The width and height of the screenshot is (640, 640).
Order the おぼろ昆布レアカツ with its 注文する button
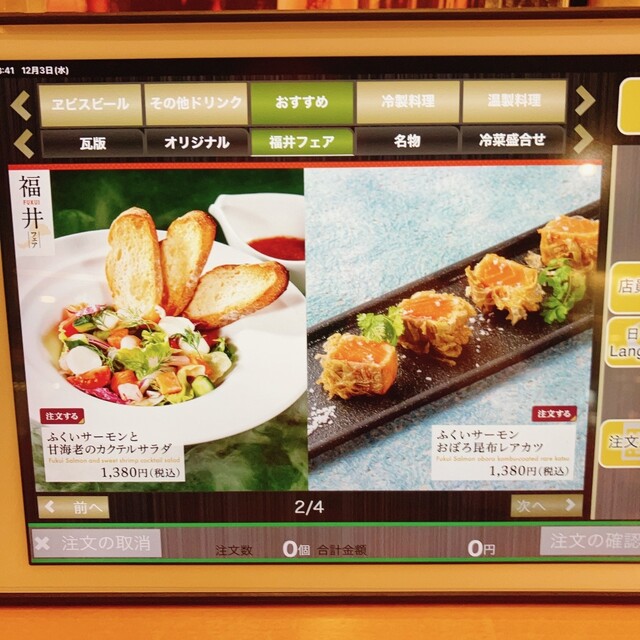coord(554,413)
